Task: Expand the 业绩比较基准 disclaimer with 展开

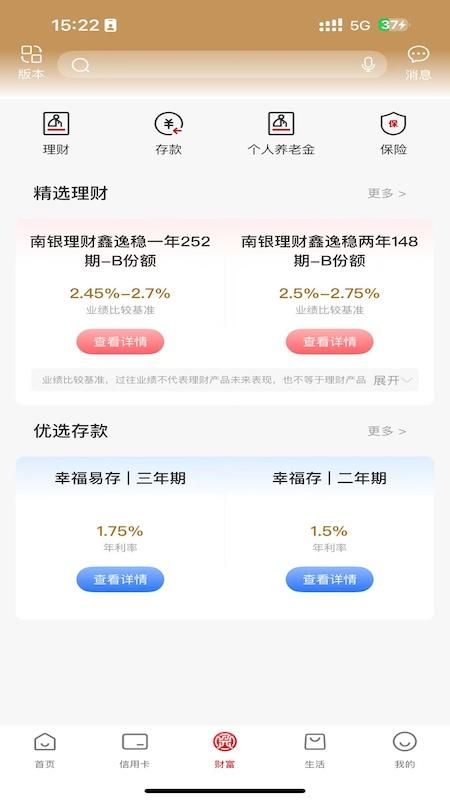Action: [392, 380]
